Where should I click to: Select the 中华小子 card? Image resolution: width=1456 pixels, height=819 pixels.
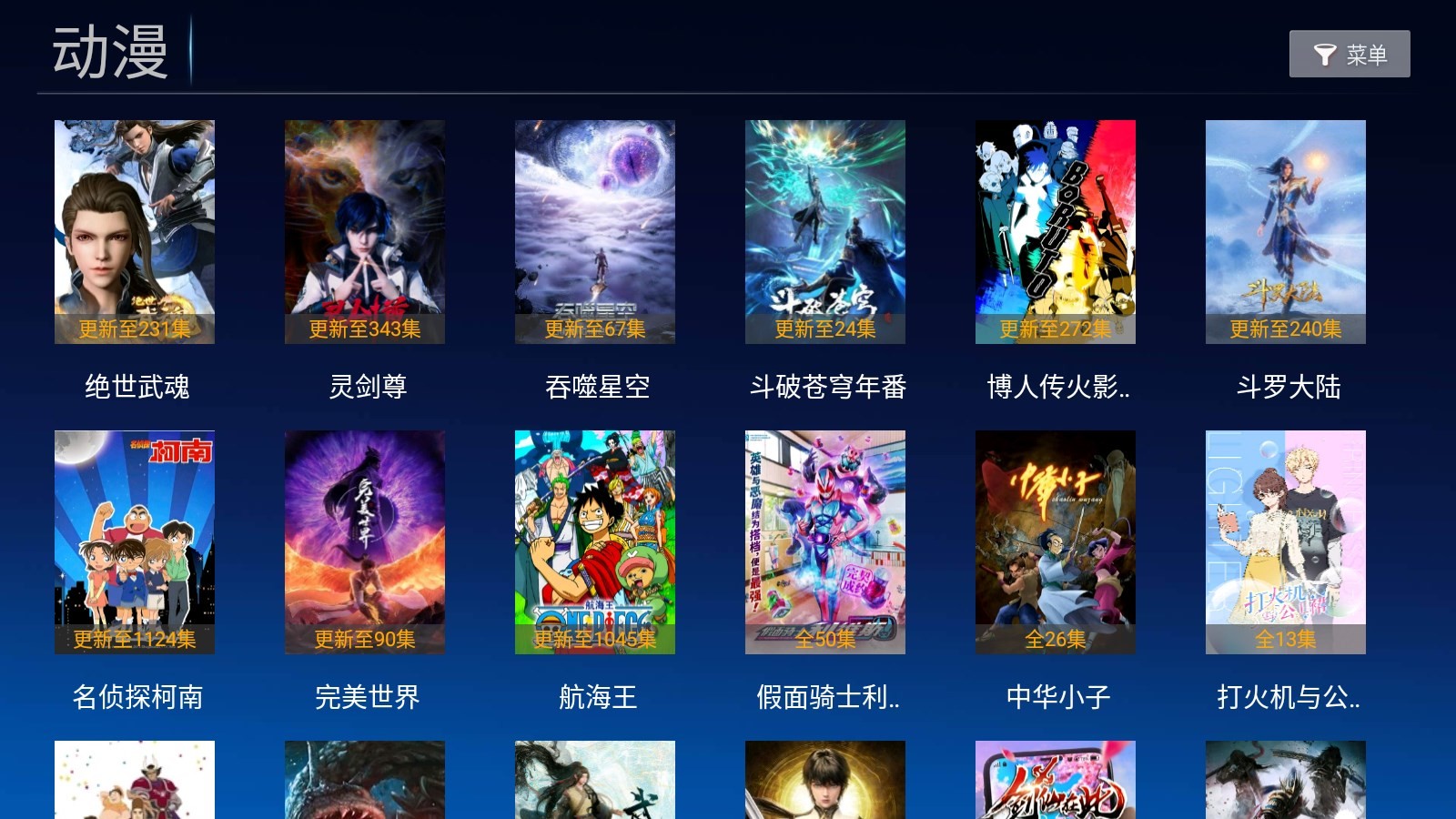[x=1056, y=542]
